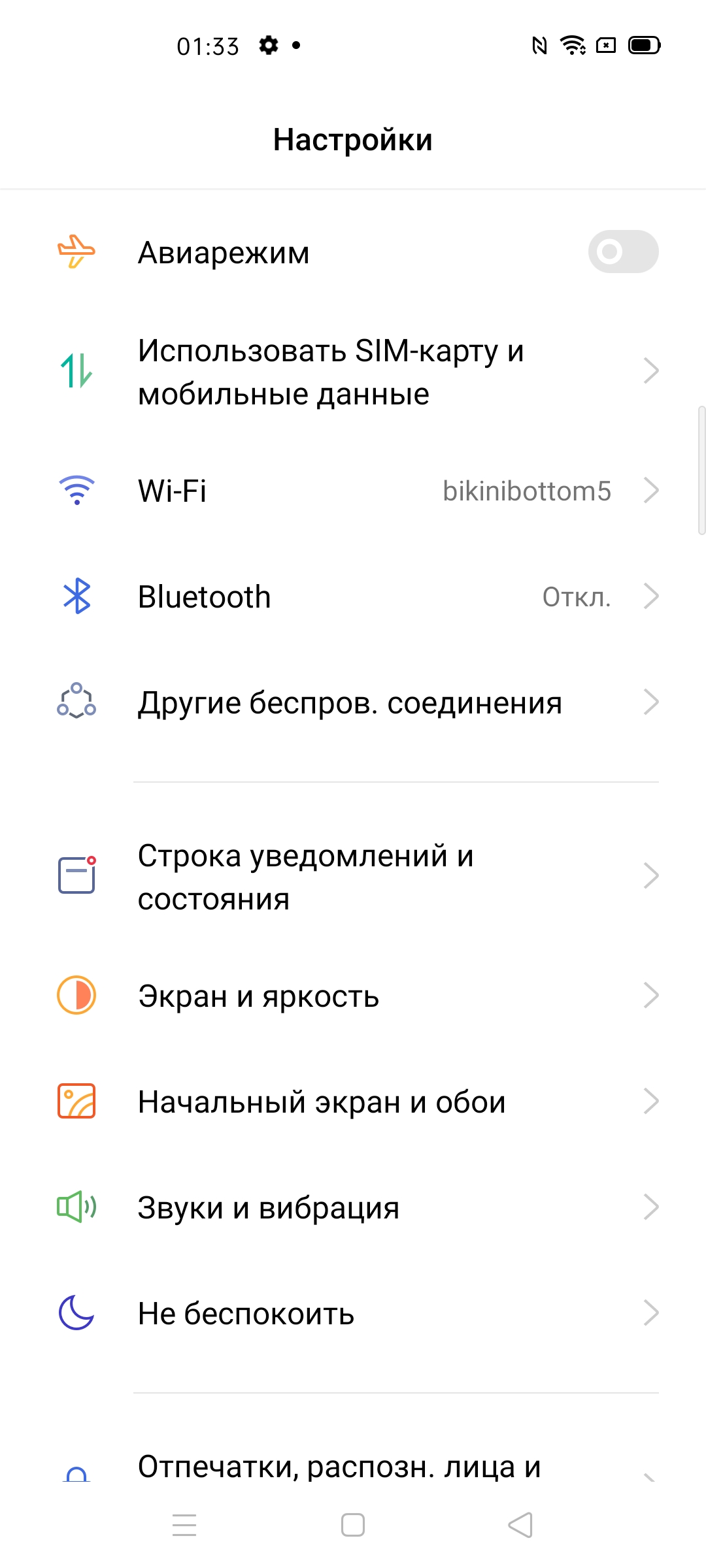The width and height of the screenshot is (706, 1568).
Task: Open Строка уведомлений и состояния
Action: click(x=353, y=877)
